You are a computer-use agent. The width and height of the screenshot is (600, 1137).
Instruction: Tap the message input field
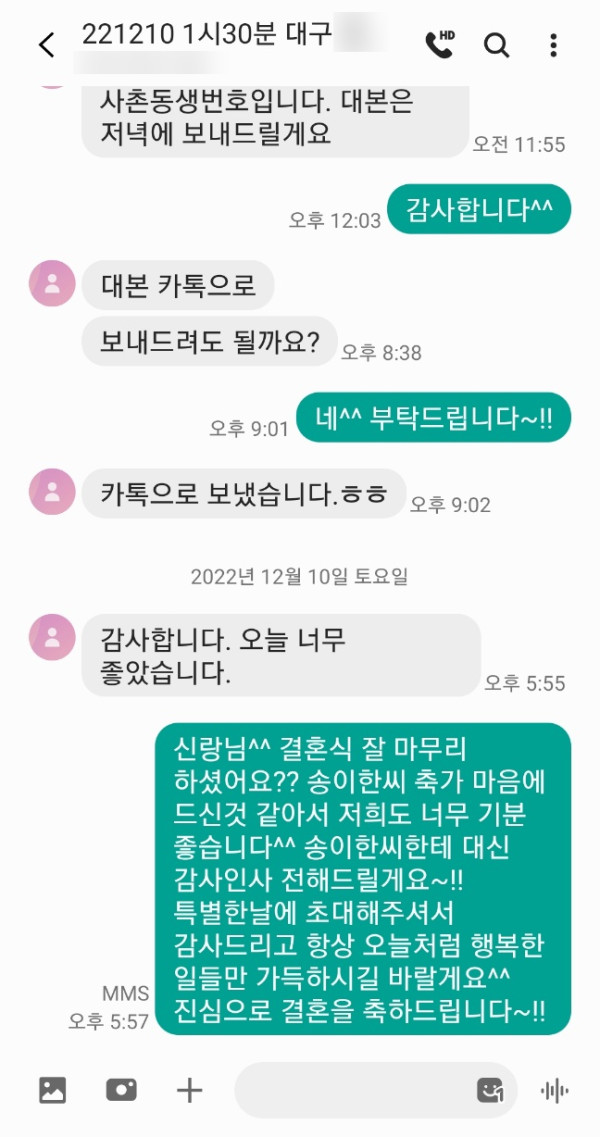click(350, 1090)
